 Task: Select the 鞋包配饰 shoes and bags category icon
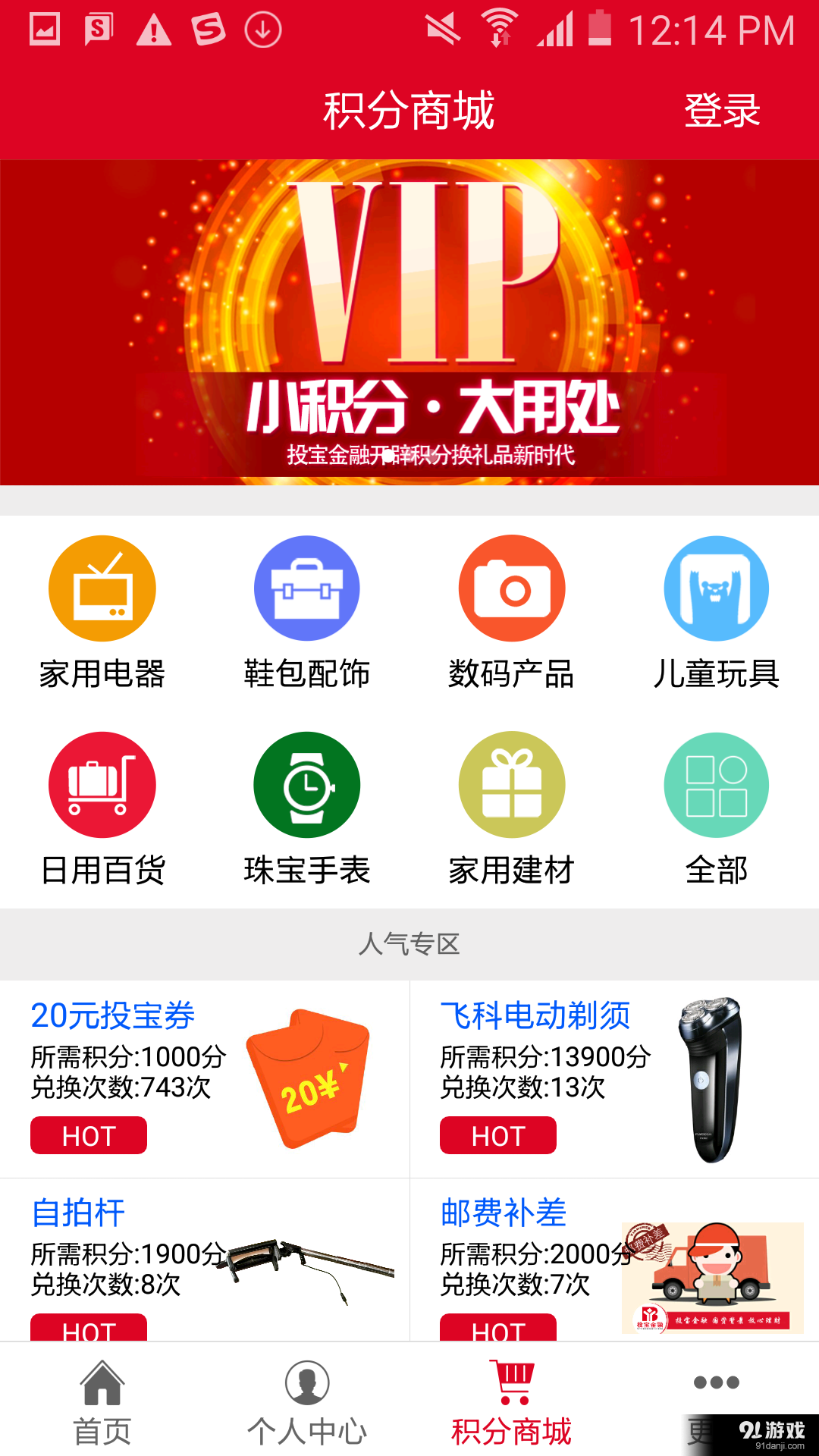click(307, 588)
